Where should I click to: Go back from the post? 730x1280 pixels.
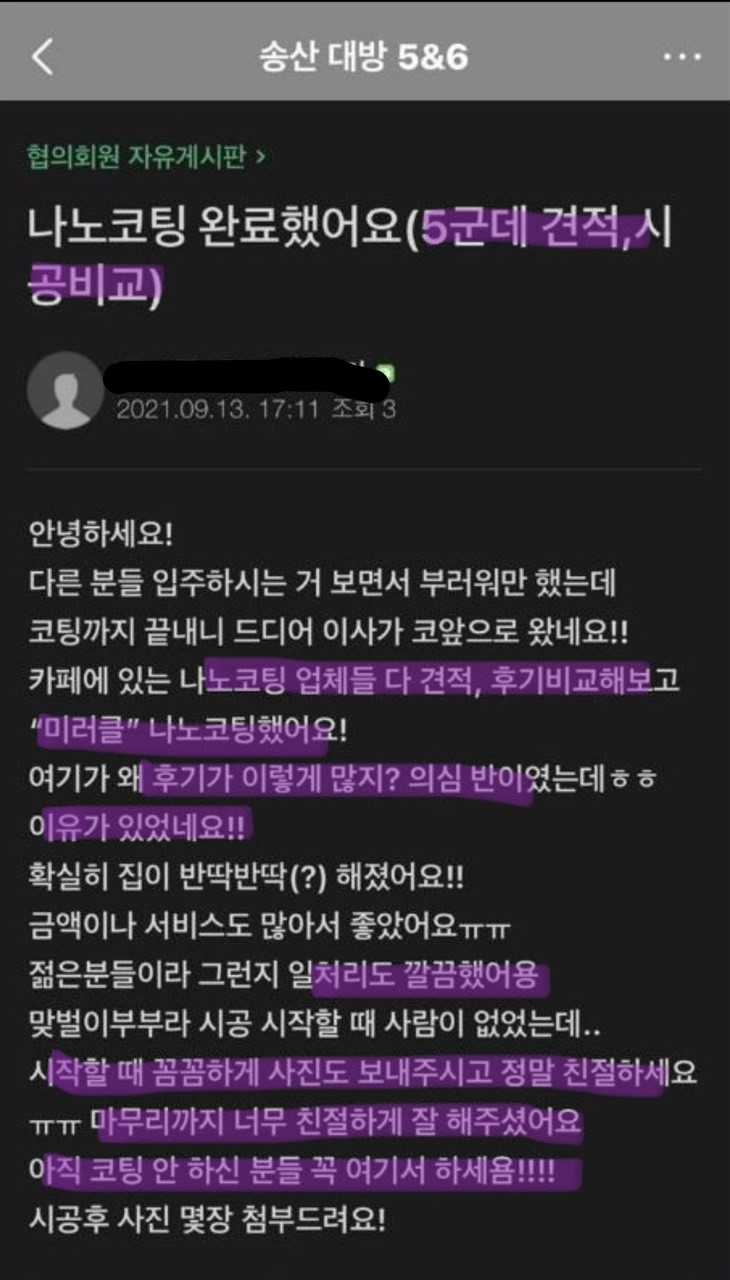(x=42, y=57)
